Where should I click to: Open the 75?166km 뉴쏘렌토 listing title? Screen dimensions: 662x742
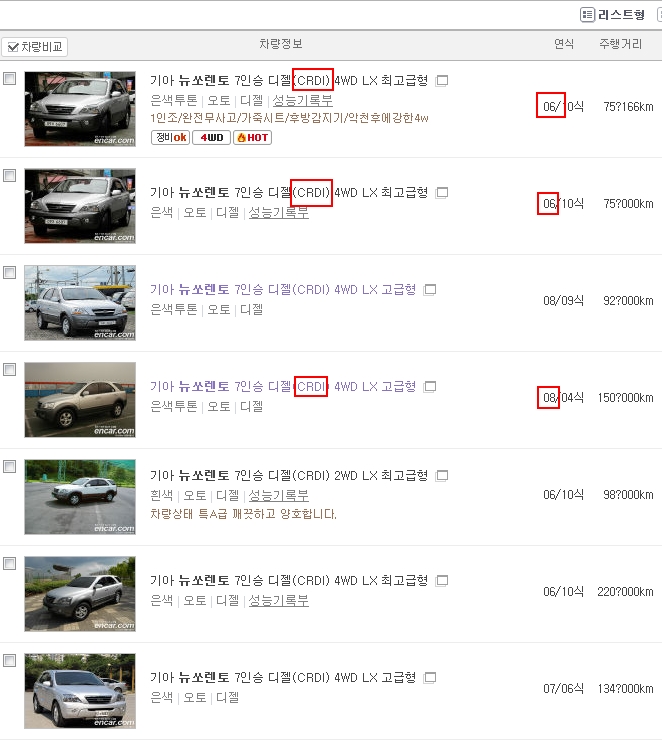288,80
